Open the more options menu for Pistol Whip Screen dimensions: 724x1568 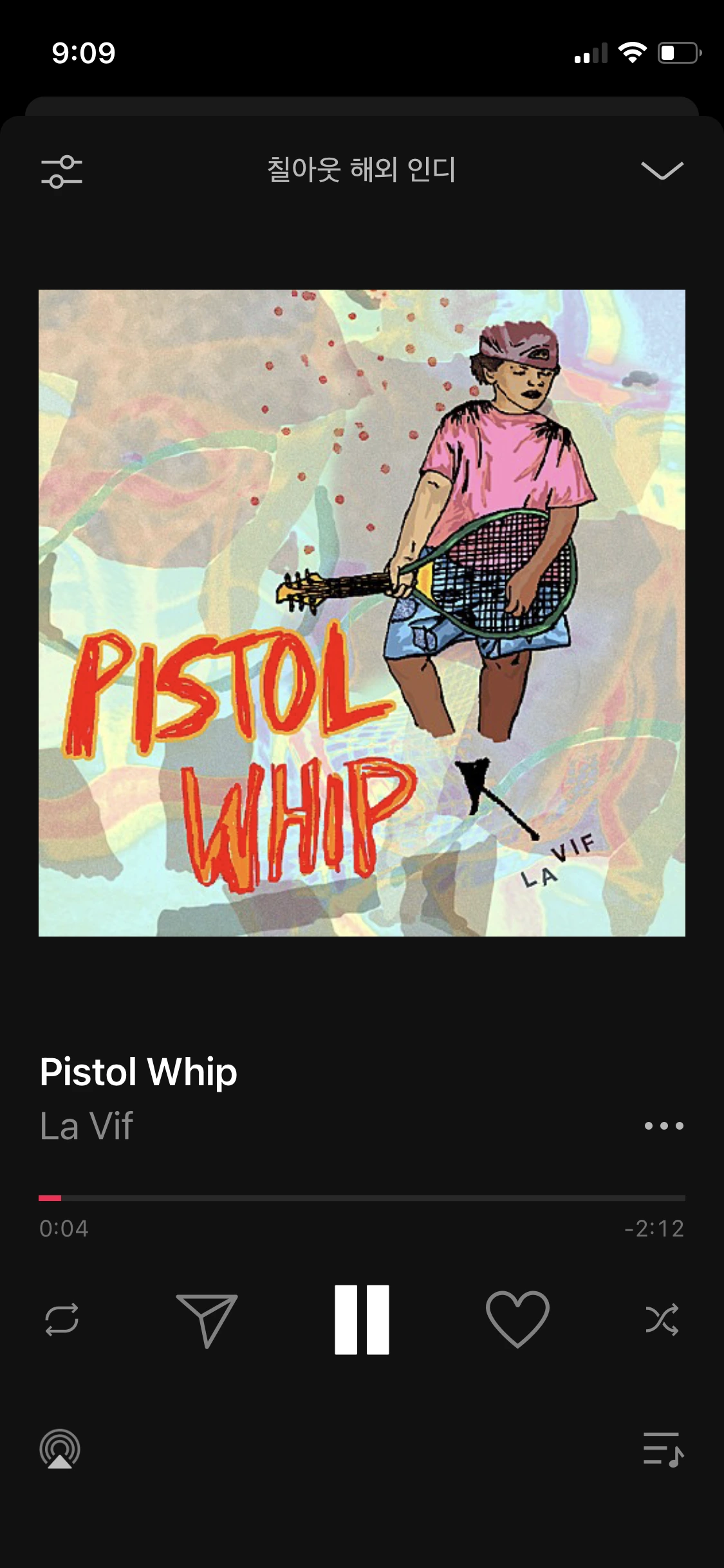pyautogui.click(x=664, y=1126)
